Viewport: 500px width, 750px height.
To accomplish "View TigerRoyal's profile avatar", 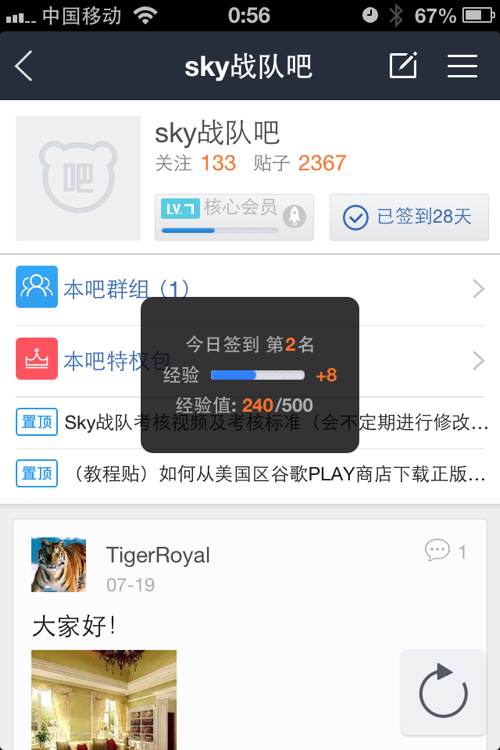I will [58, 565].
